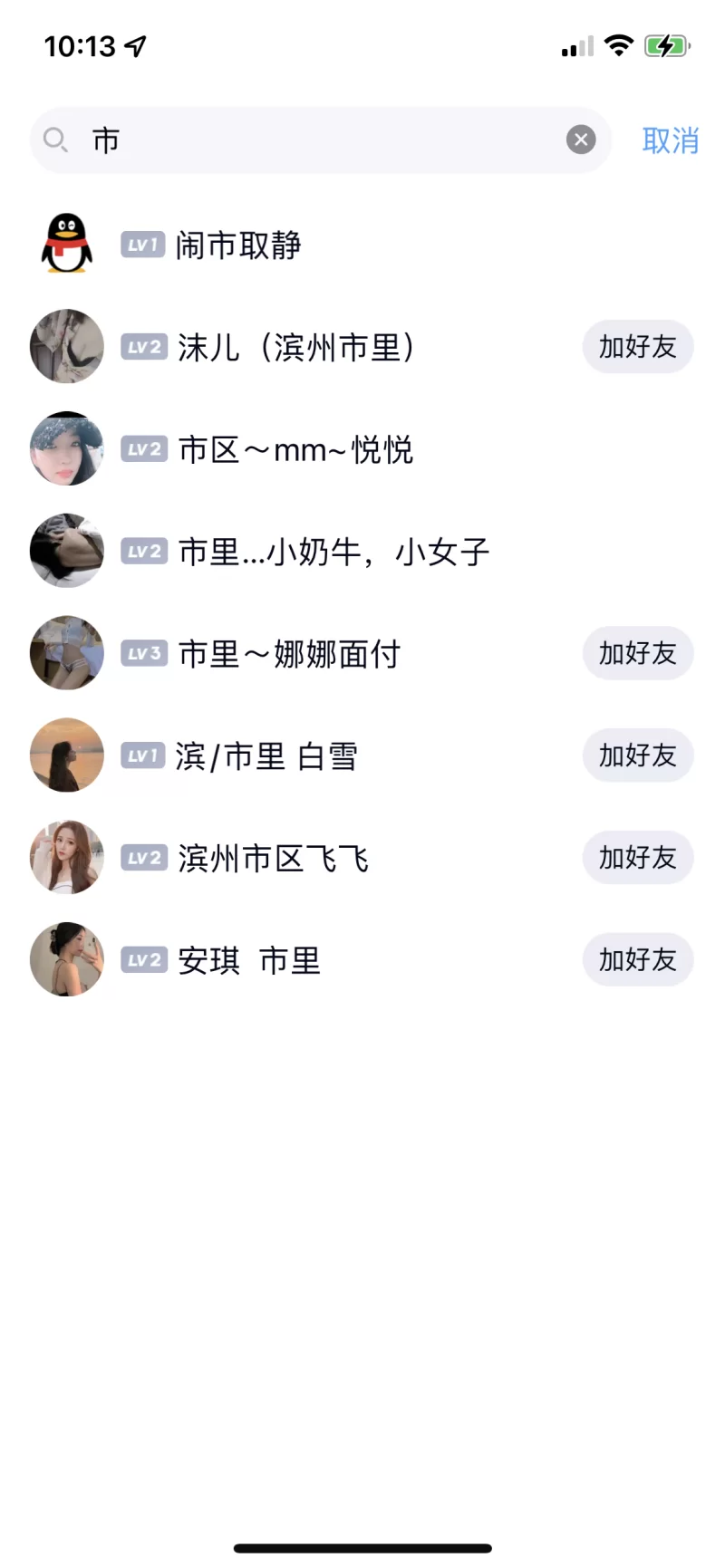725x1568 pixels.
Task: Add 滨州市区飞飞 as a friend
Action: point(637,858)
